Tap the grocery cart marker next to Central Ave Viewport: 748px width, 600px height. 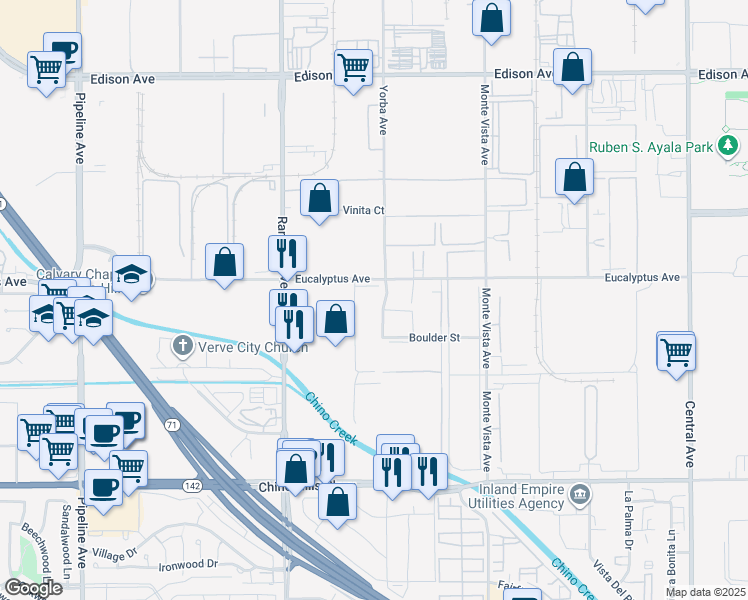(676, 353)
